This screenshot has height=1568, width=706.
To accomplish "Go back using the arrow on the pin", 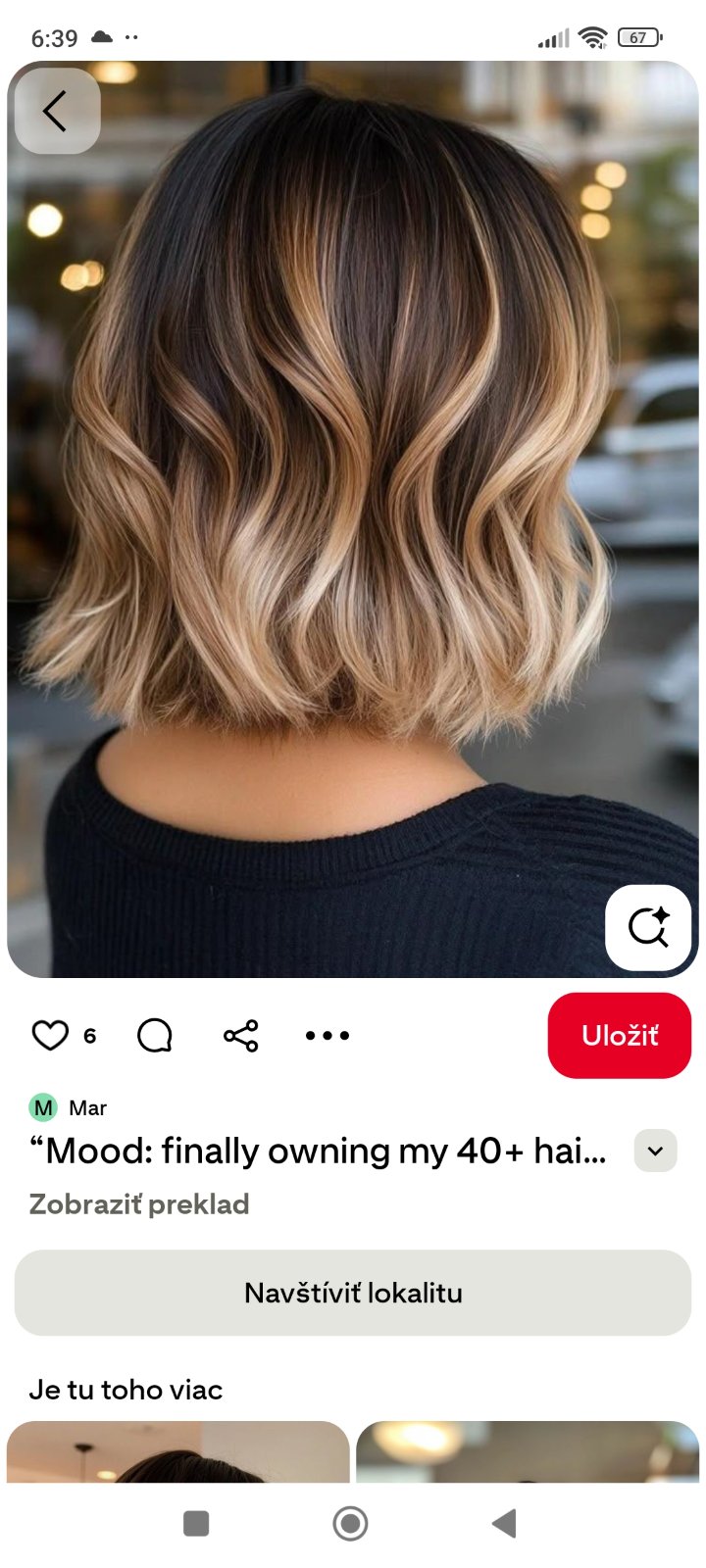I will pos(56,111).
